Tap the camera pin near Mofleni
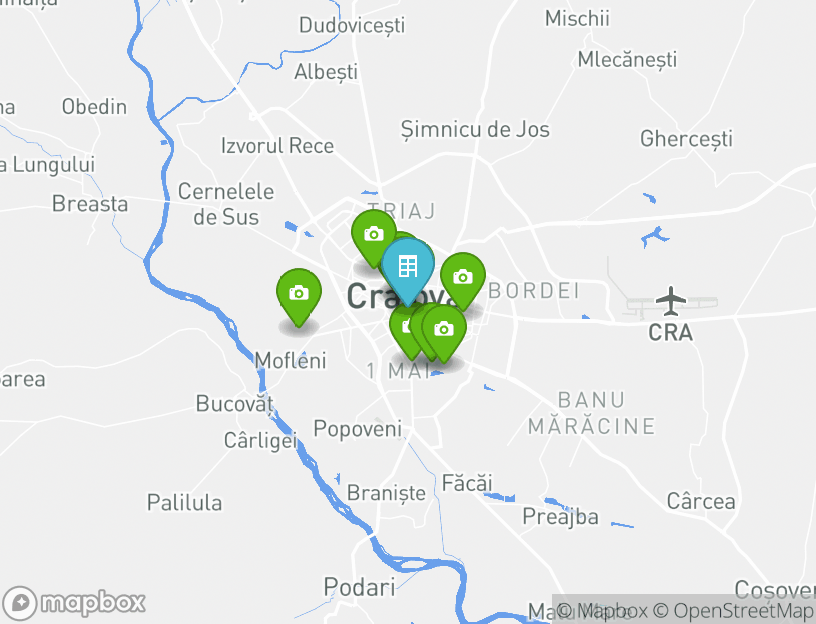 click(x=298, y=294)
